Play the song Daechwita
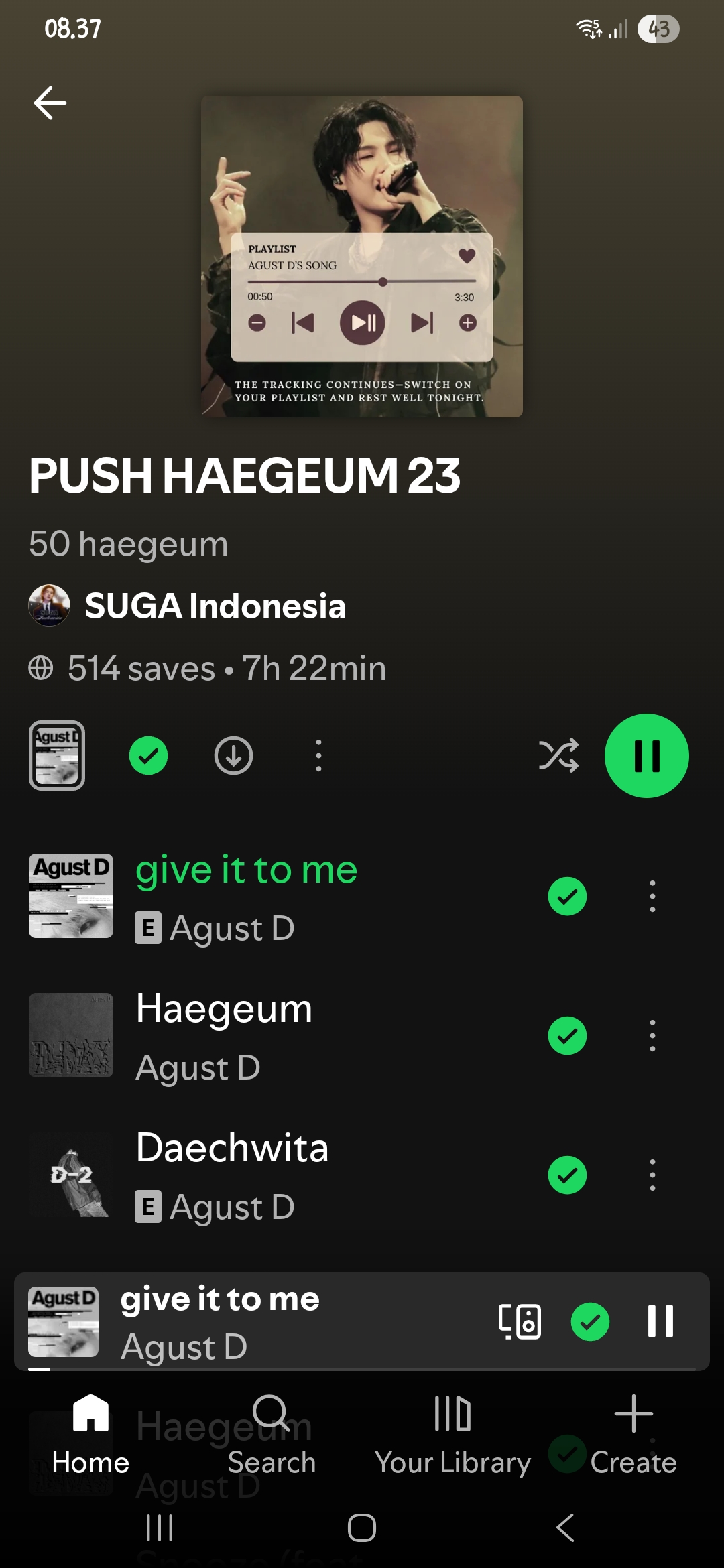Screen dimensions: 724x1568 pos(232,1175)
